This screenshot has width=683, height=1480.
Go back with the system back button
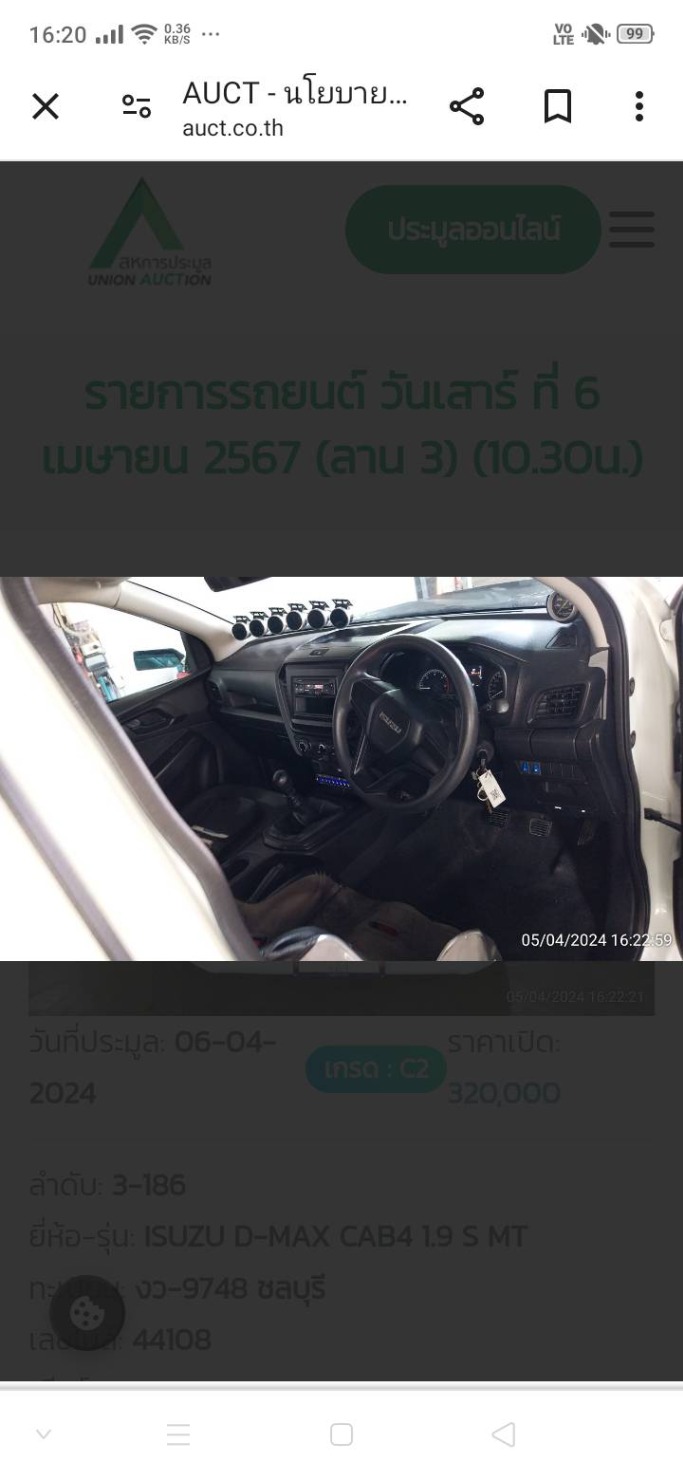(504, 1435)
